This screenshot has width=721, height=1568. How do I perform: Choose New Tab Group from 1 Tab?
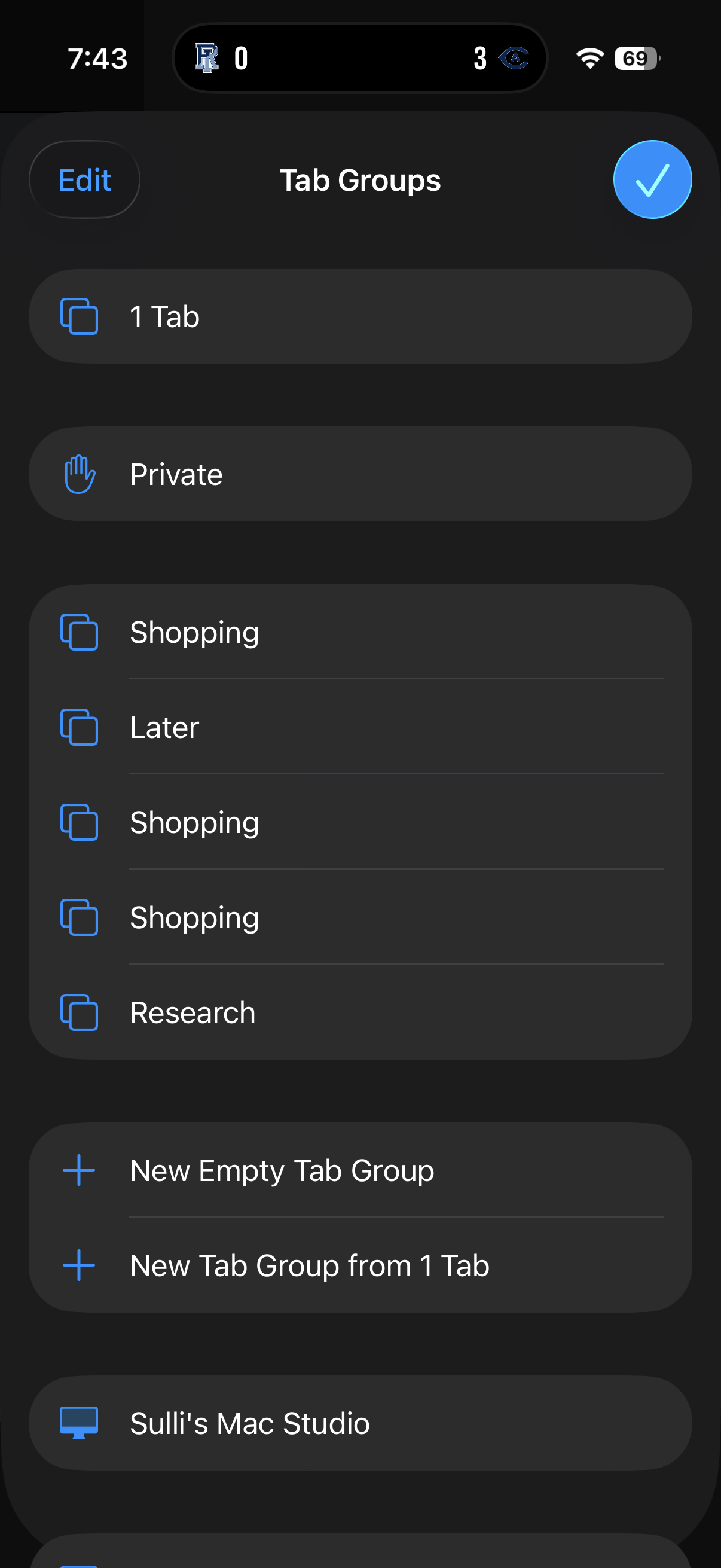(359, 1265)
